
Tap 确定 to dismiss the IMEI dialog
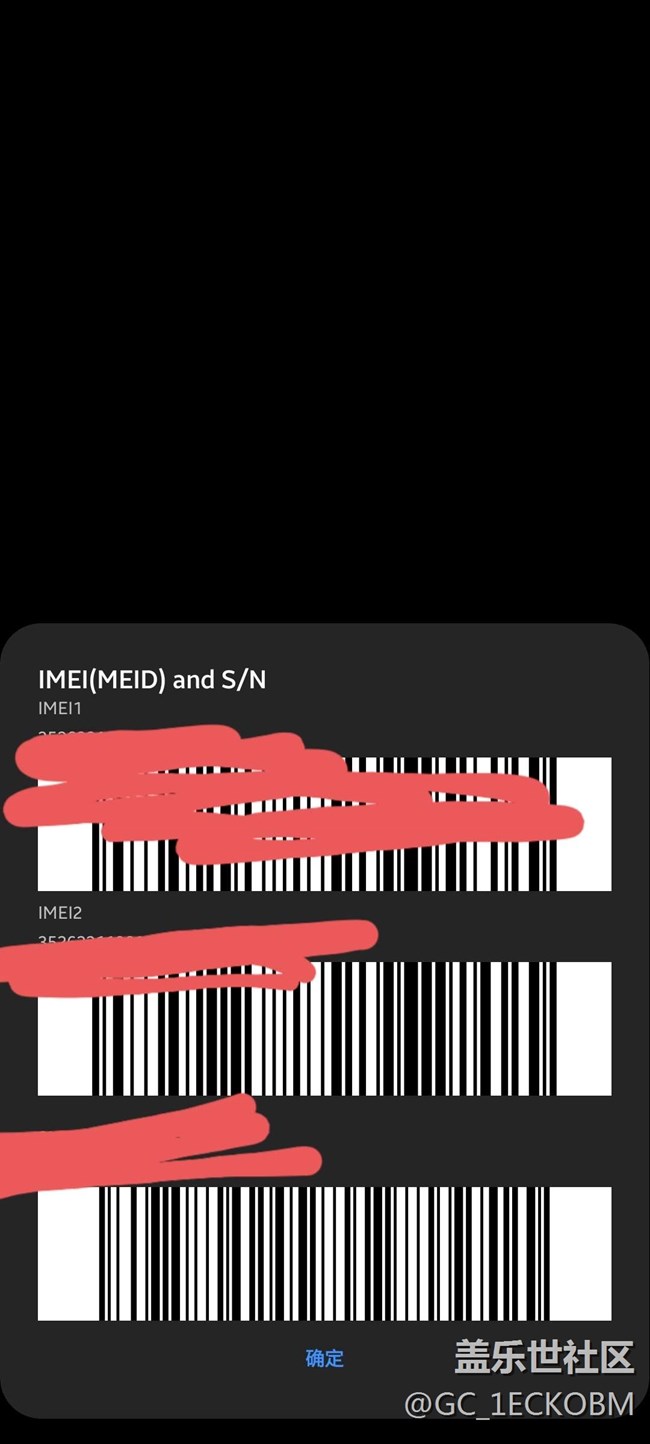324,1358
